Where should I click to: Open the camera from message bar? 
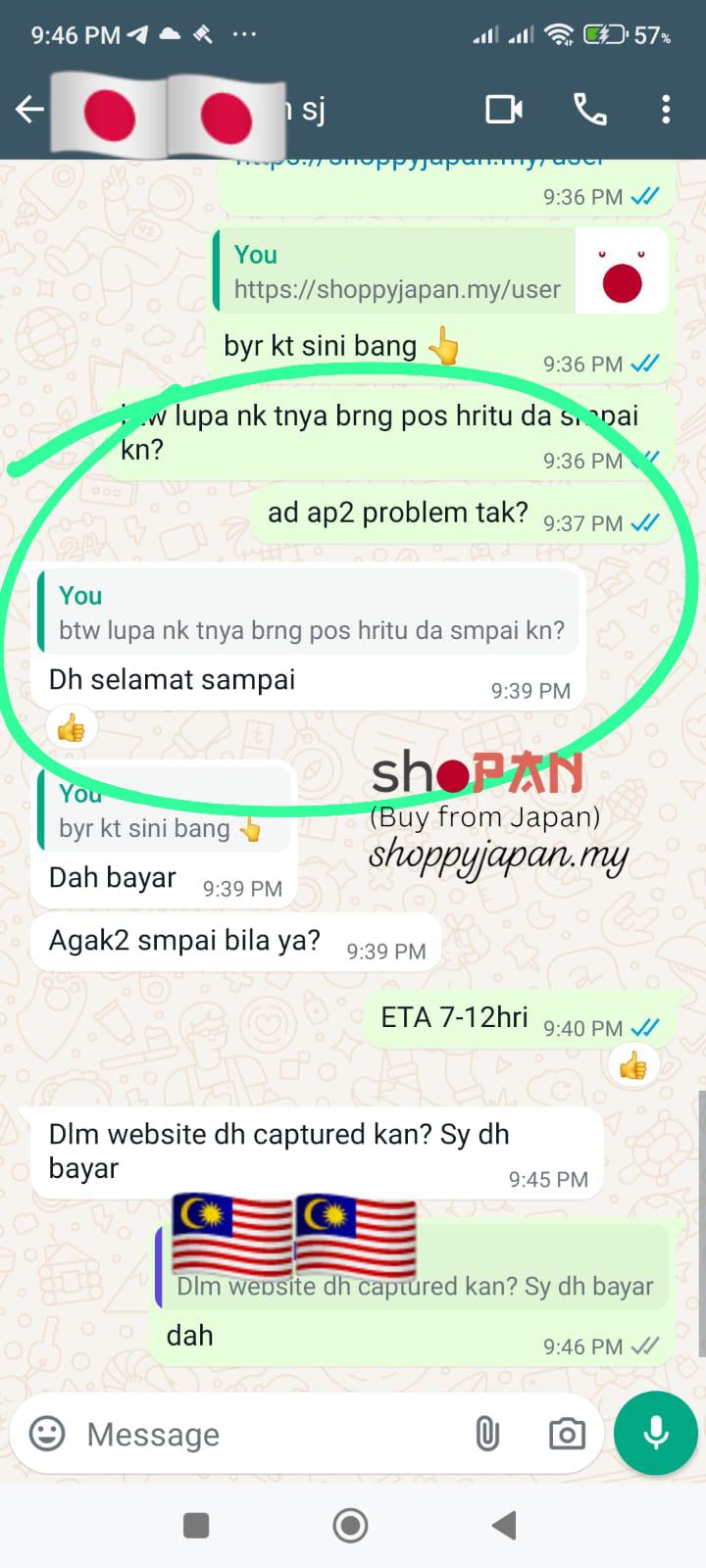click(566, 1434)
